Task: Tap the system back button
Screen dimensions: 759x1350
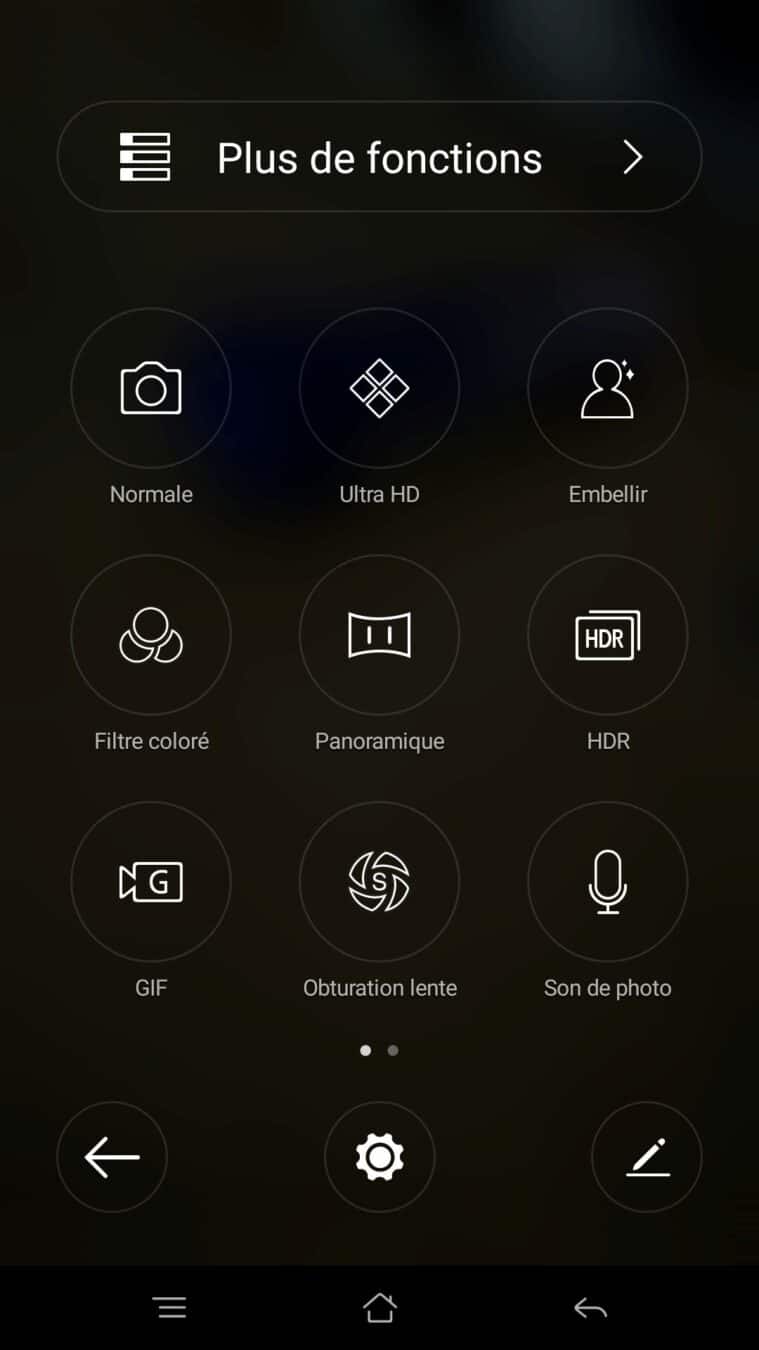Action: [x=590, y=1307]
